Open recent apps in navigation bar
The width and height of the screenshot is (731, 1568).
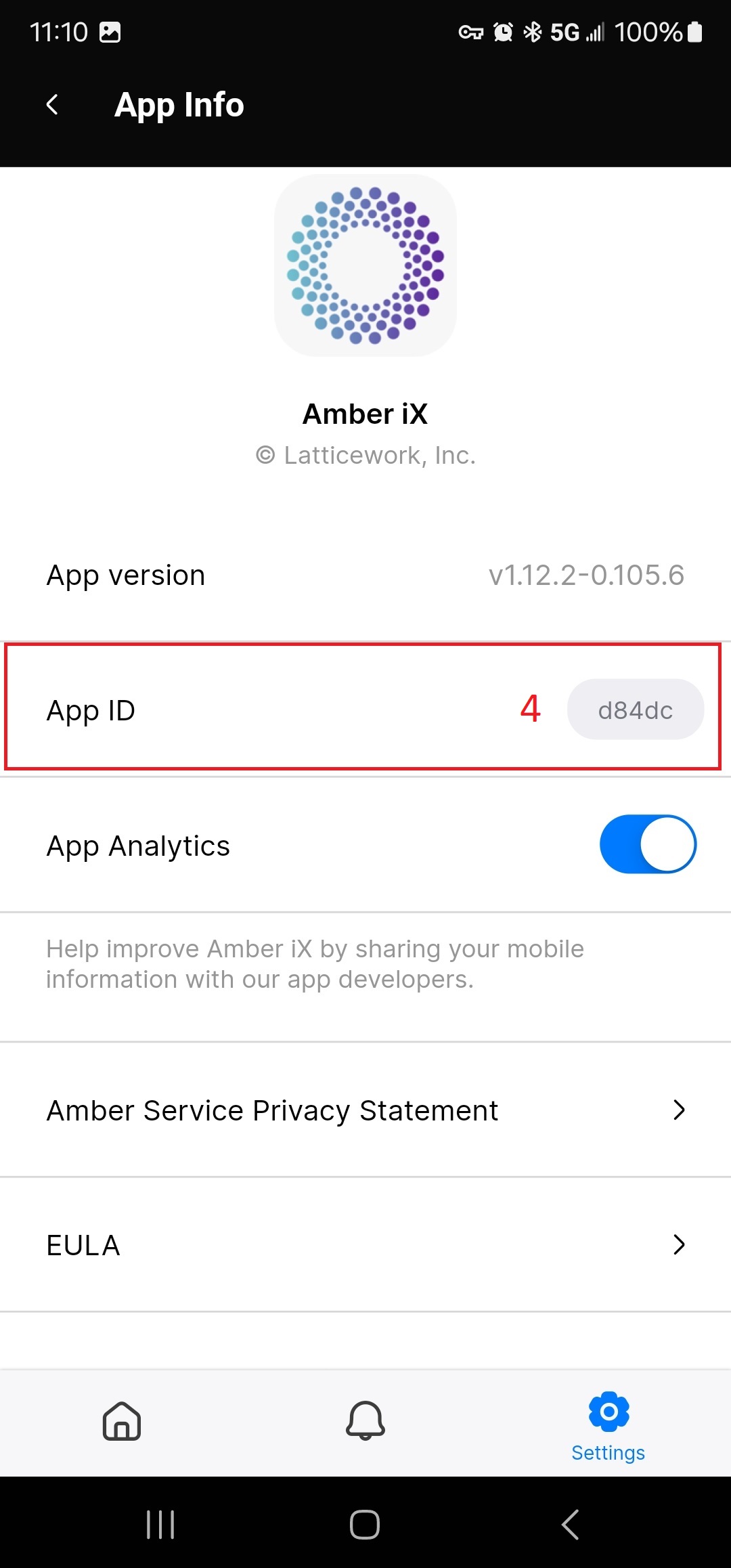pyautogui.click(x=160, y=1525)
